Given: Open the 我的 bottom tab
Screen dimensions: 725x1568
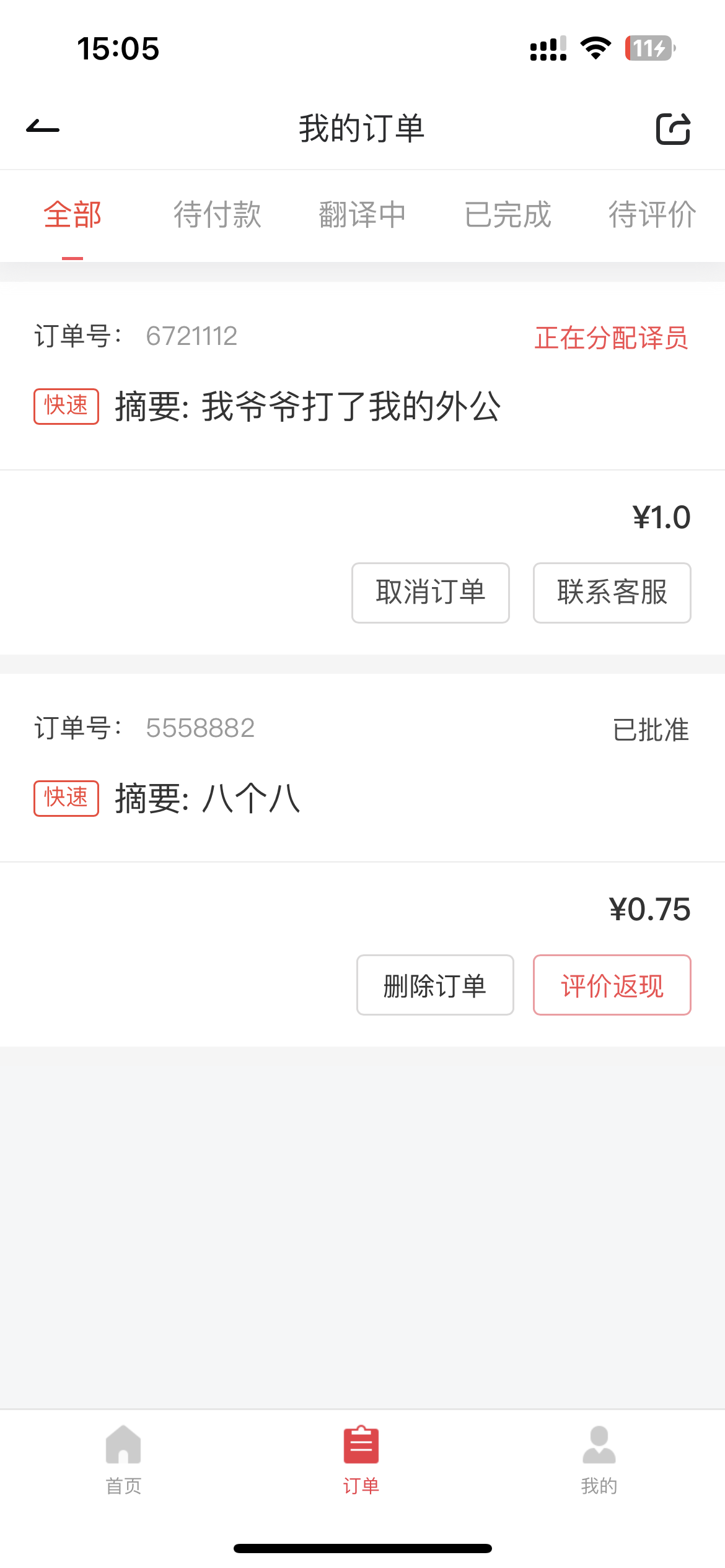Looking at the screenshot, I should coord(599,1460).
